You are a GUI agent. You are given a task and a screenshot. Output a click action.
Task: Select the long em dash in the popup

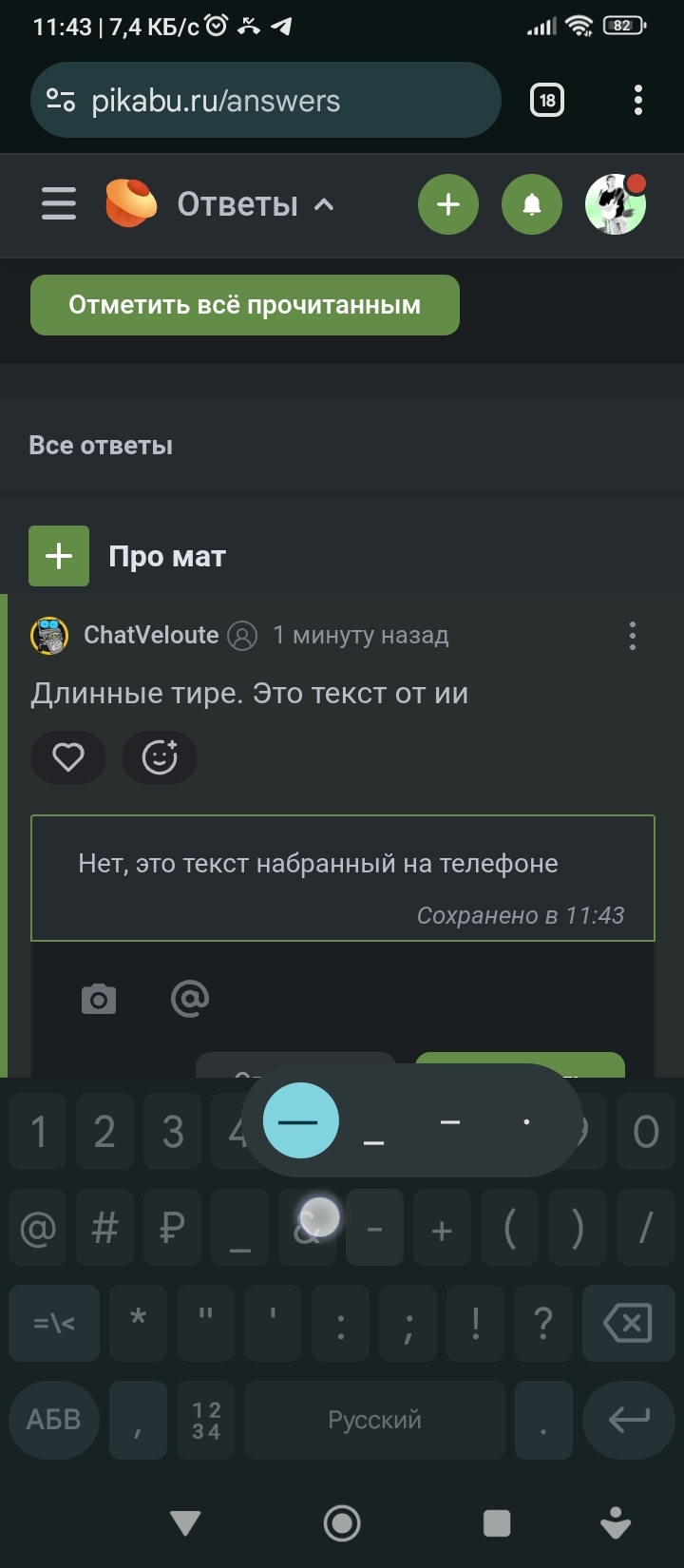300,1120
